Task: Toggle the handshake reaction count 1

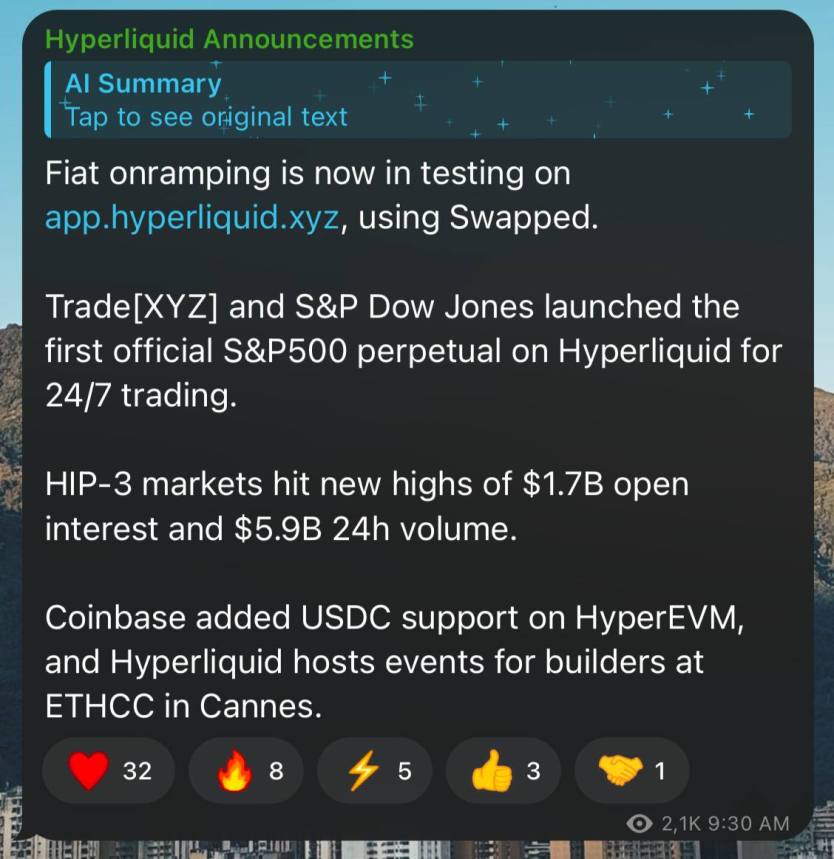Action: click(x=660, y=770)
